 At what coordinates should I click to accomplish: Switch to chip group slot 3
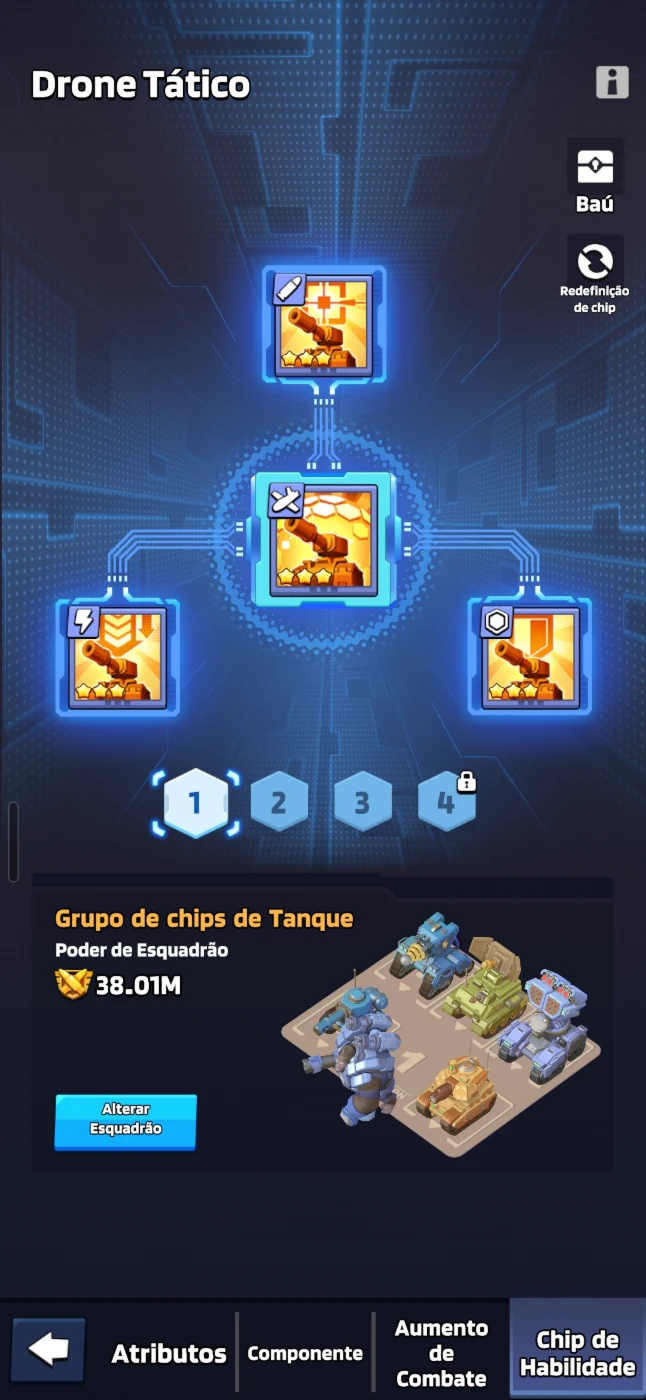363,802
